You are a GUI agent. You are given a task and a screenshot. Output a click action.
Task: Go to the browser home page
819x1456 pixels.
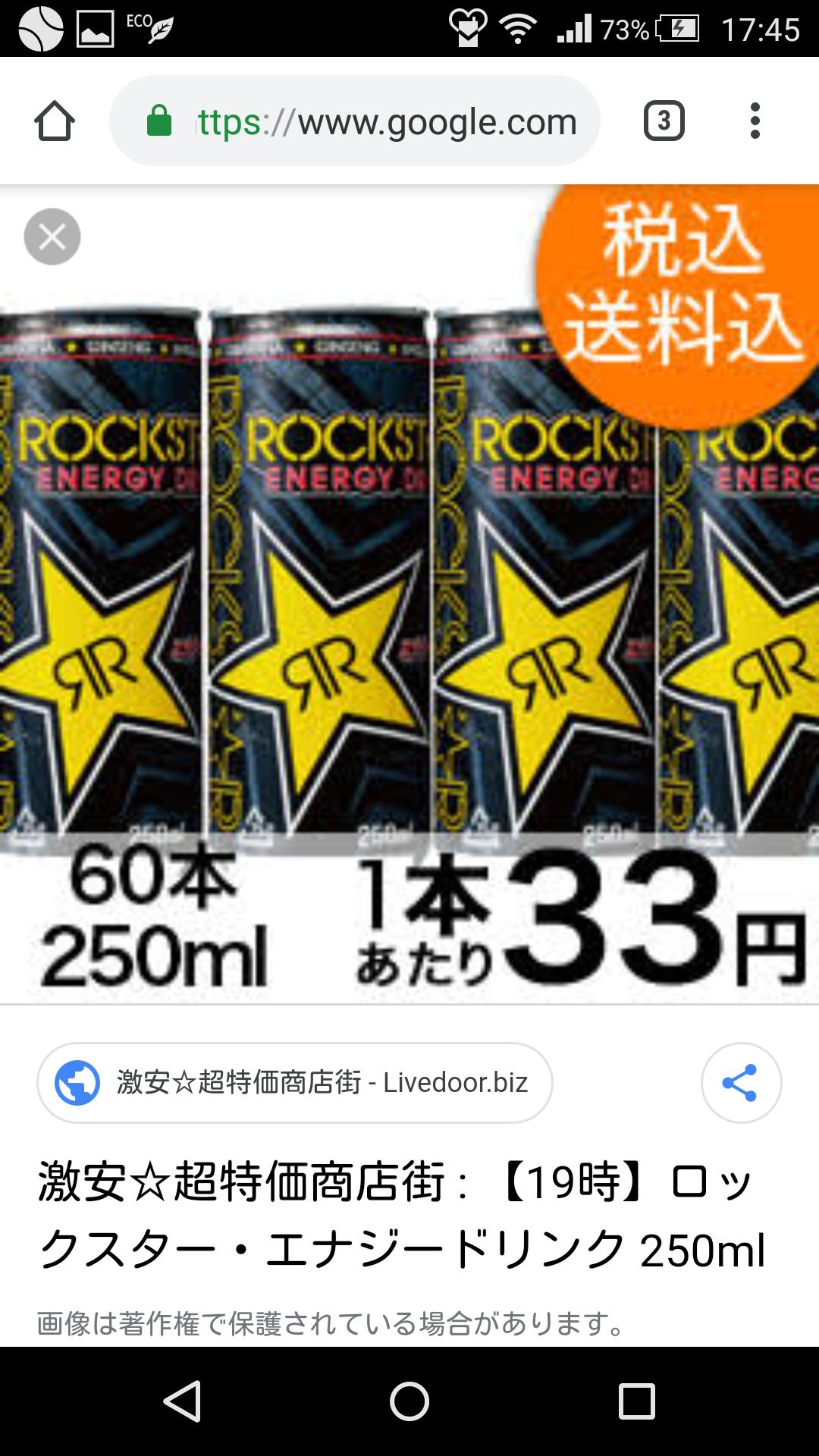click(x=55, y=121)
